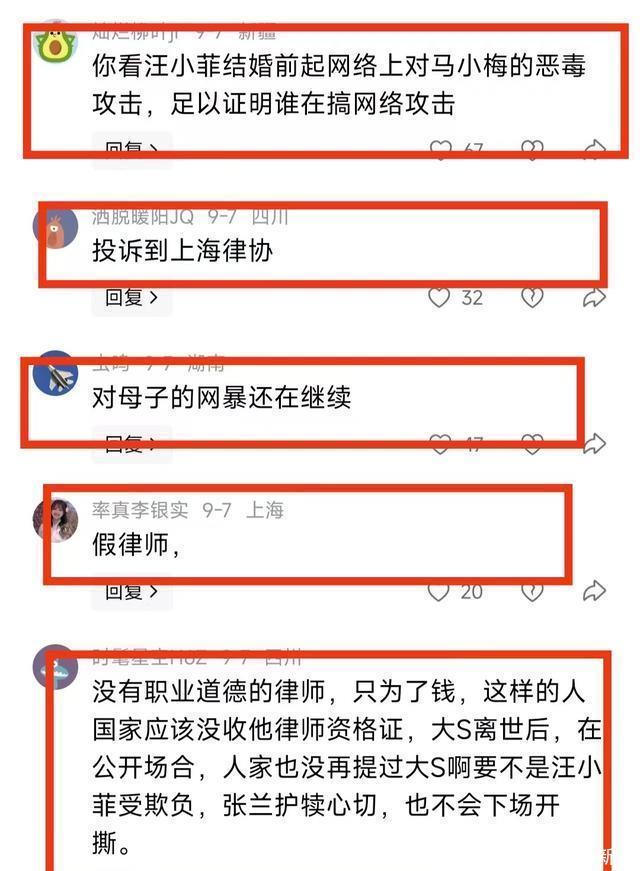Dislike the comment '投诉到上海律协'

click(x=532, y=298)
